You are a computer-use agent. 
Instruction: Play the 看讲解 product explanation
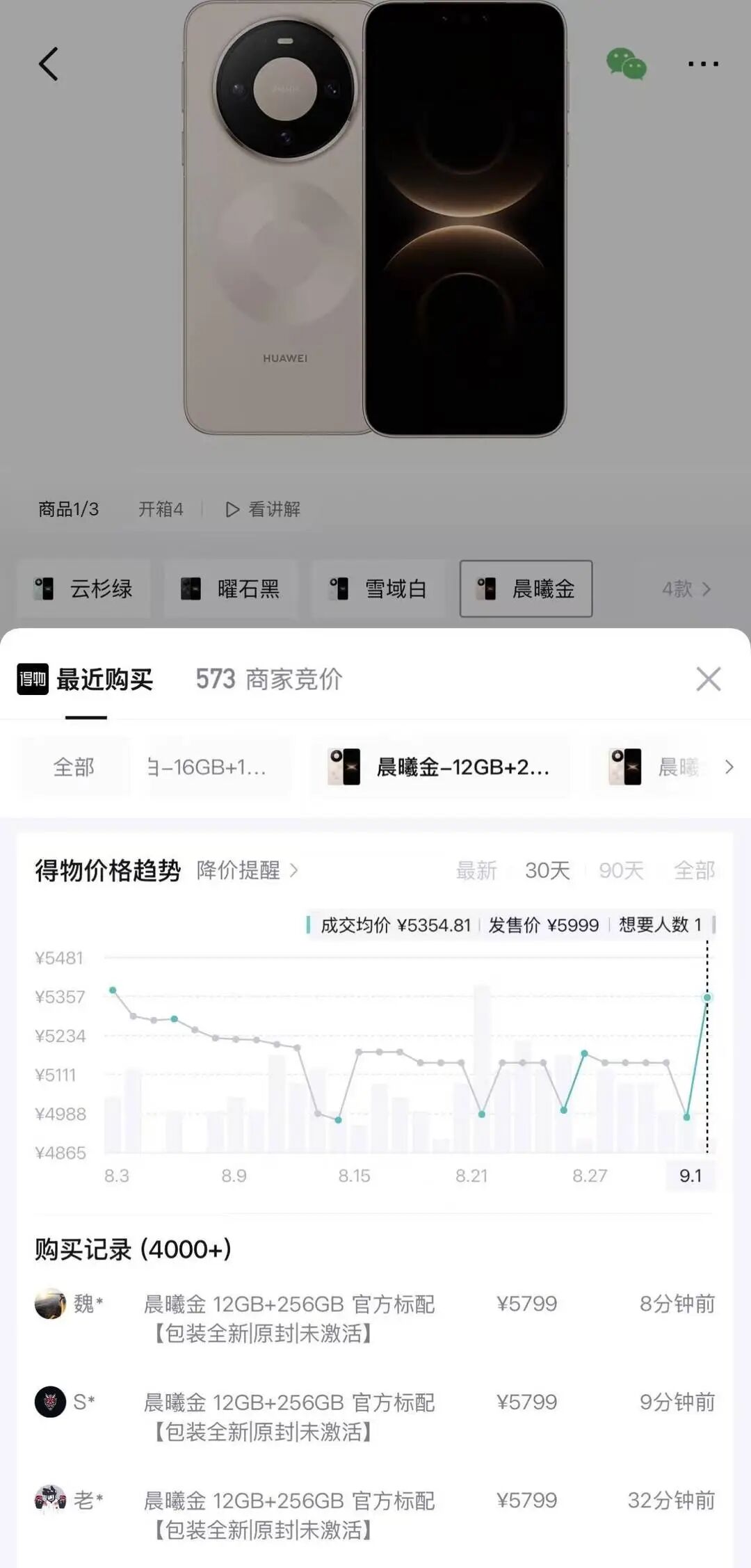(x=263, y=509)
